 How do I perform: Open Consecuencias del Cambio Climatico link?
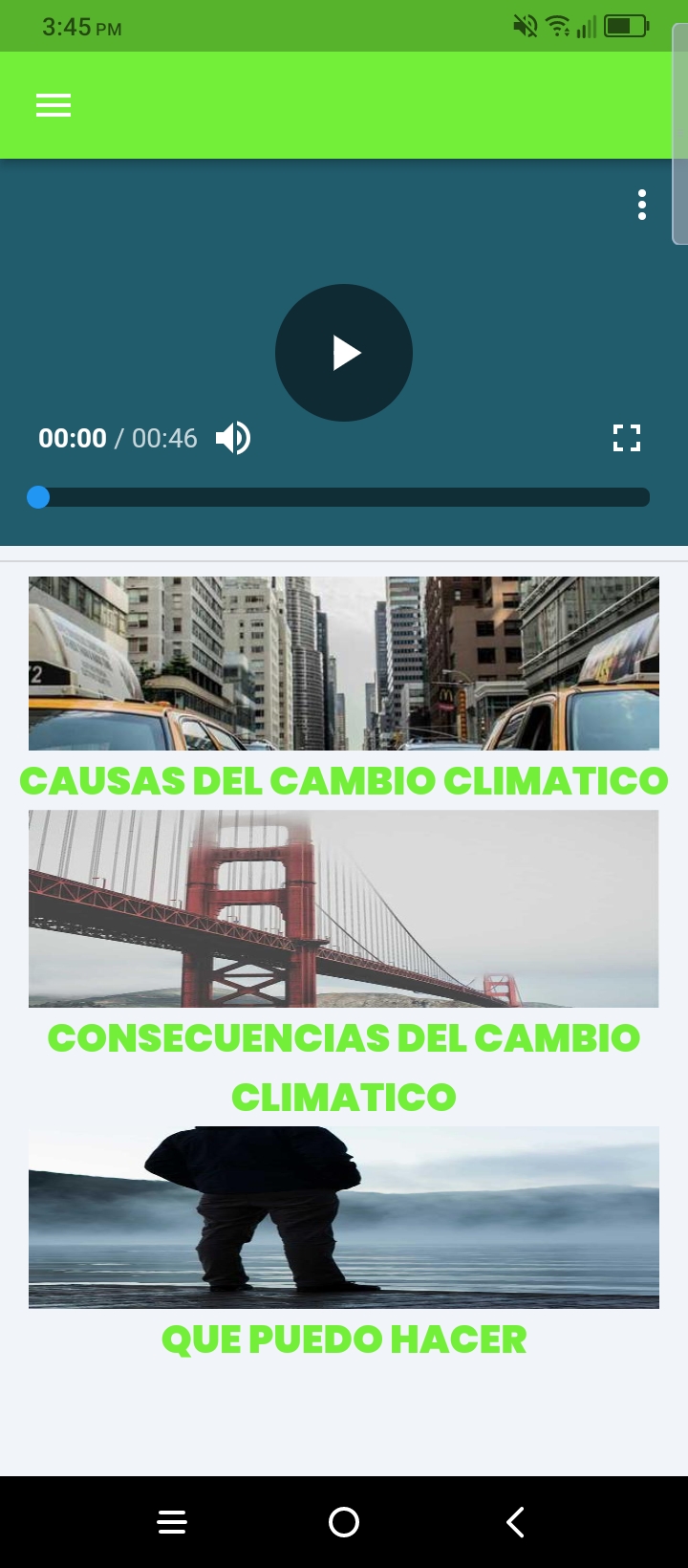[344, 1066]
